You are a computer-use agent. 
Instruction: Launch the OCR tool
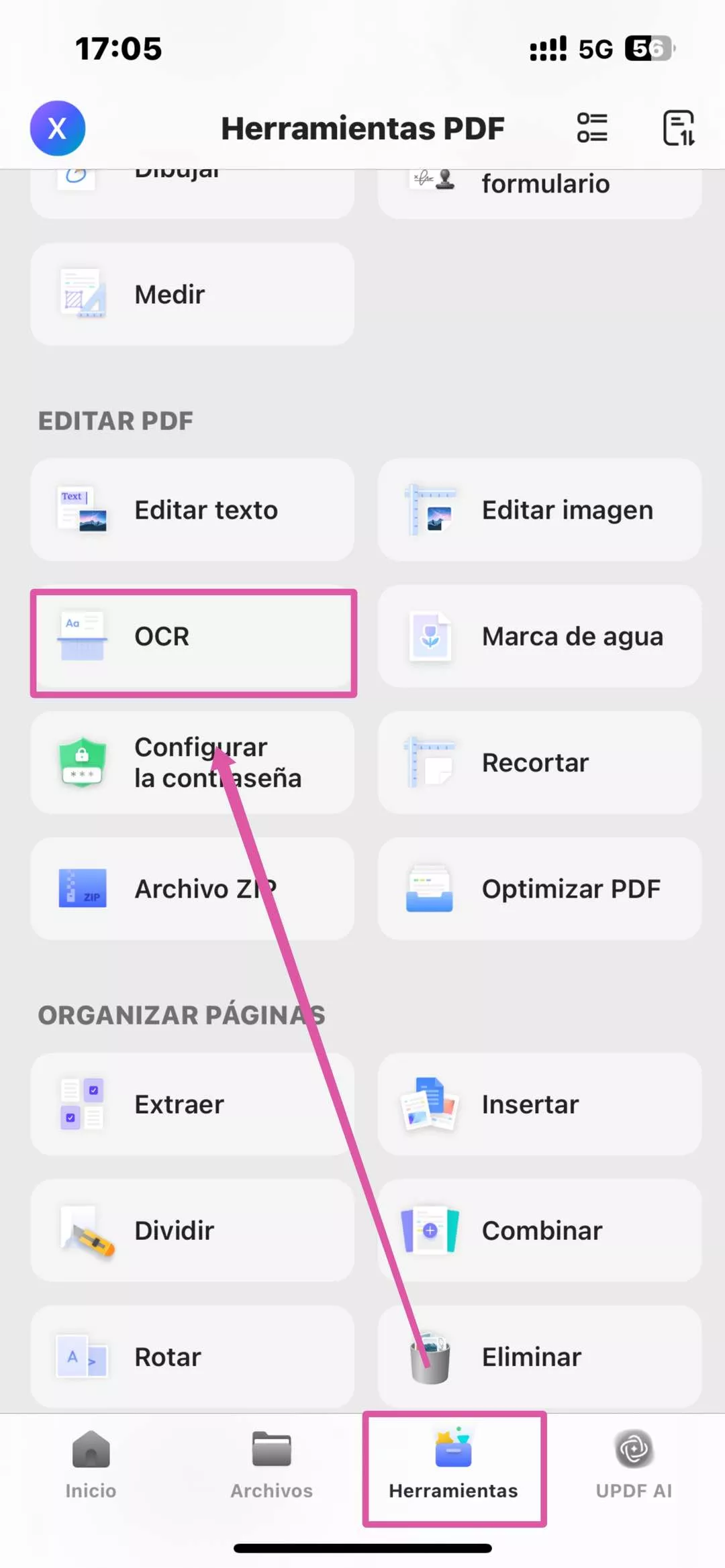coord(192,637)
